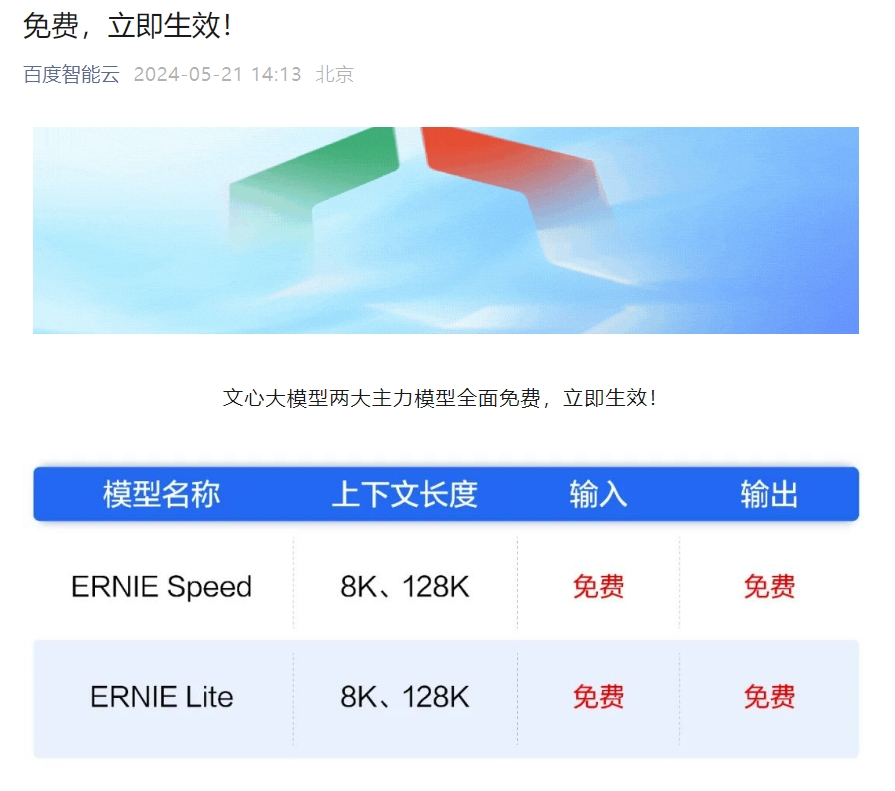Image resolution: width=895 pixels, height=791 pixels.
Task: Open the banner image in the article
Action: tap(446, 230)
